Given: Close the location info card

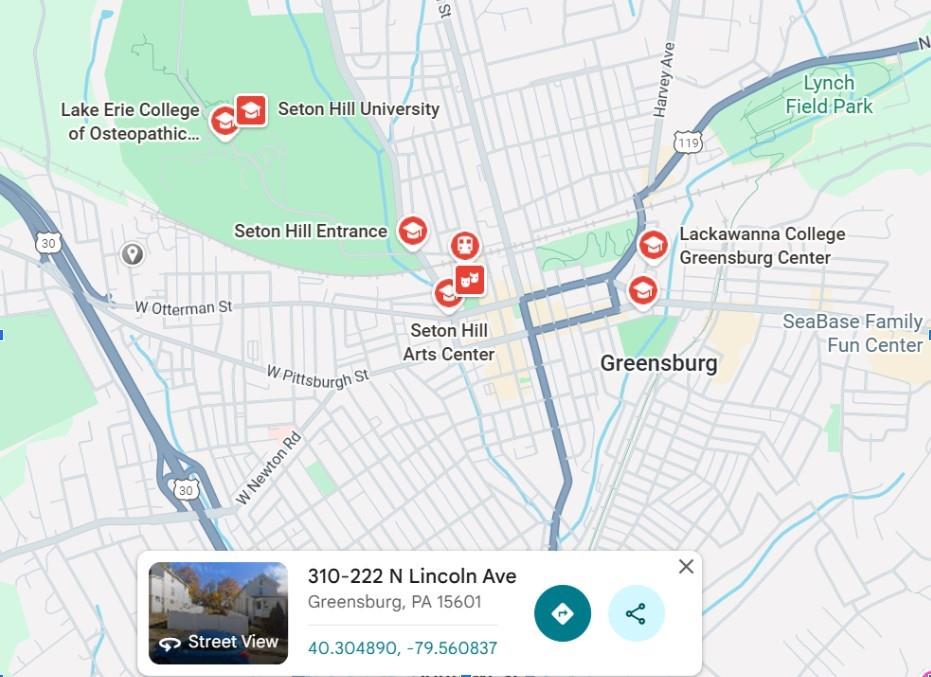Looking at the screenshot, I should [686, 567].
